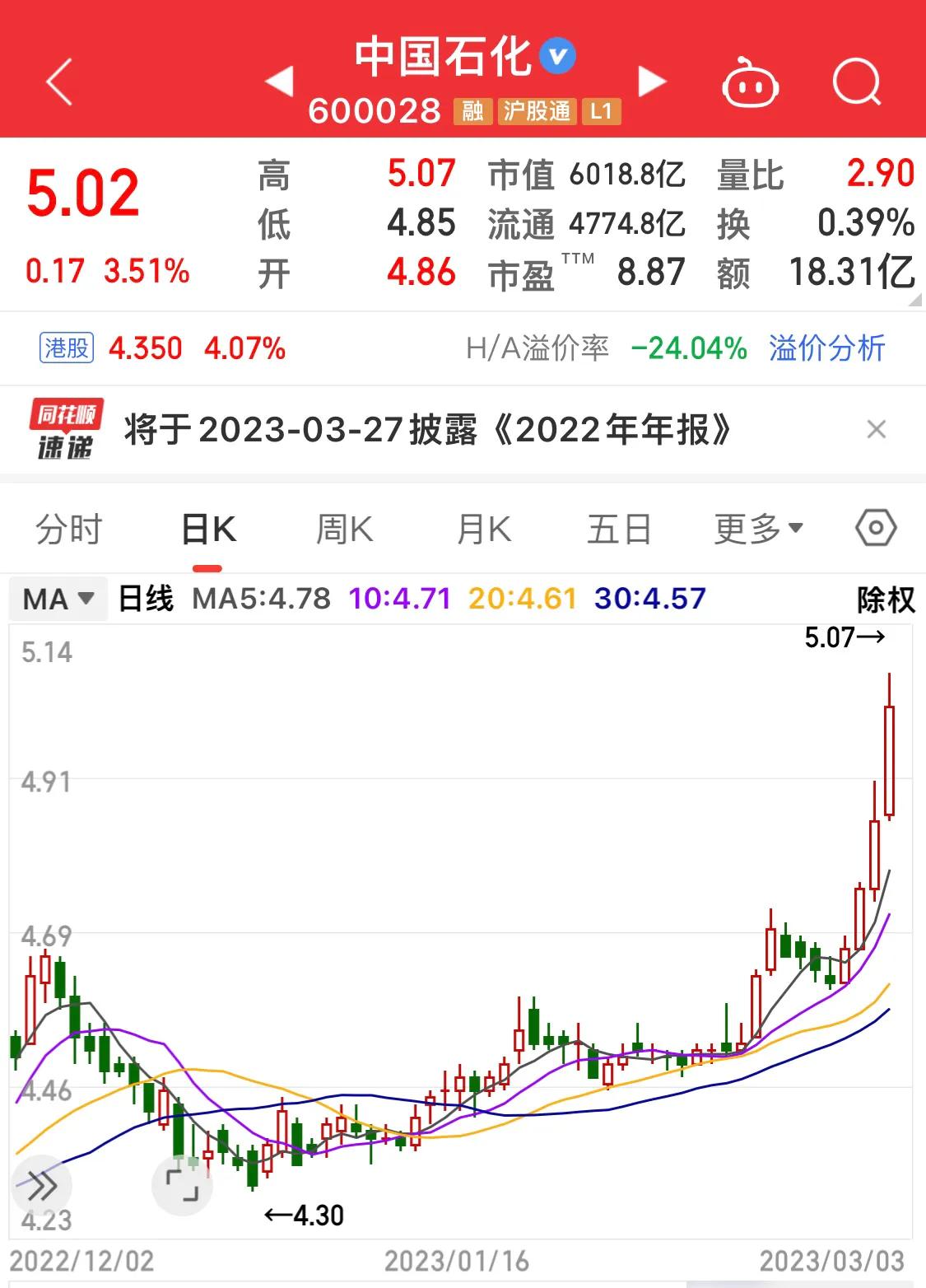This screenshot has width=926, height=1288.
Task: Open 溢价分析 premium analysis
Action: coord(826,348)
